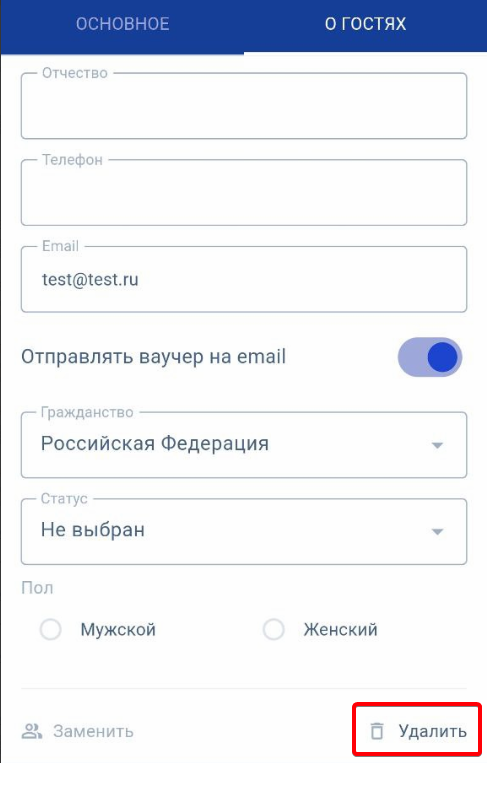487x793 pixels.
Task: Focus the Телефон field
Action: 244,192
